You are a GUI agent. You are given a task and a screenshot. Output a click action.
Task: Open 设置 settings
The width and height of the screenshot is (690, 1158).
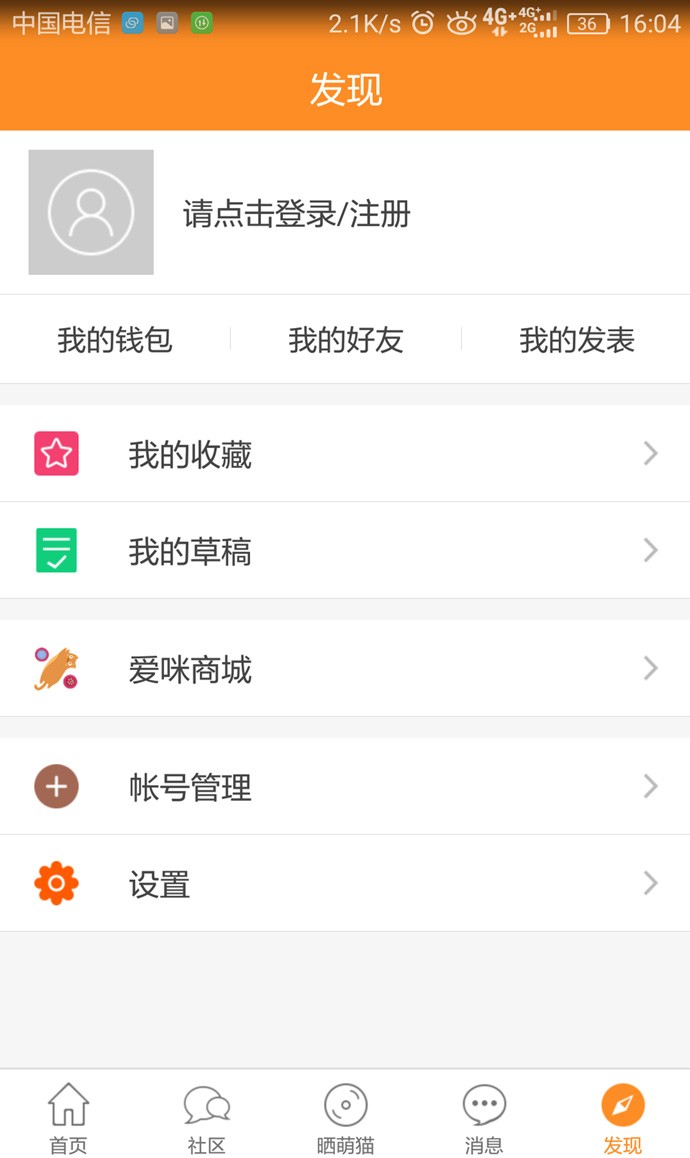(x=345, y=884)
